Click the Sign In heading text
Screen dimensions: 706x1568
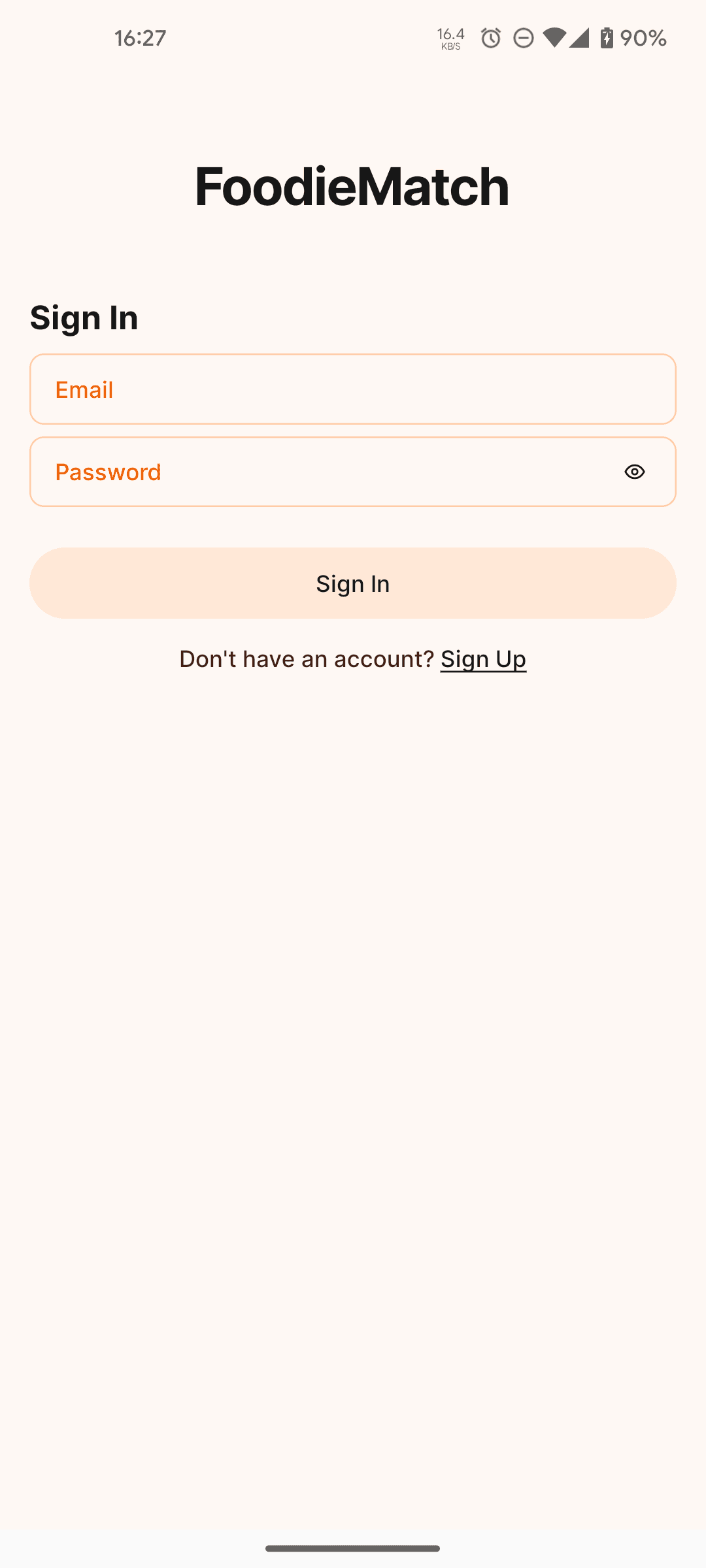pyautogui.click(x=84, y=318)
